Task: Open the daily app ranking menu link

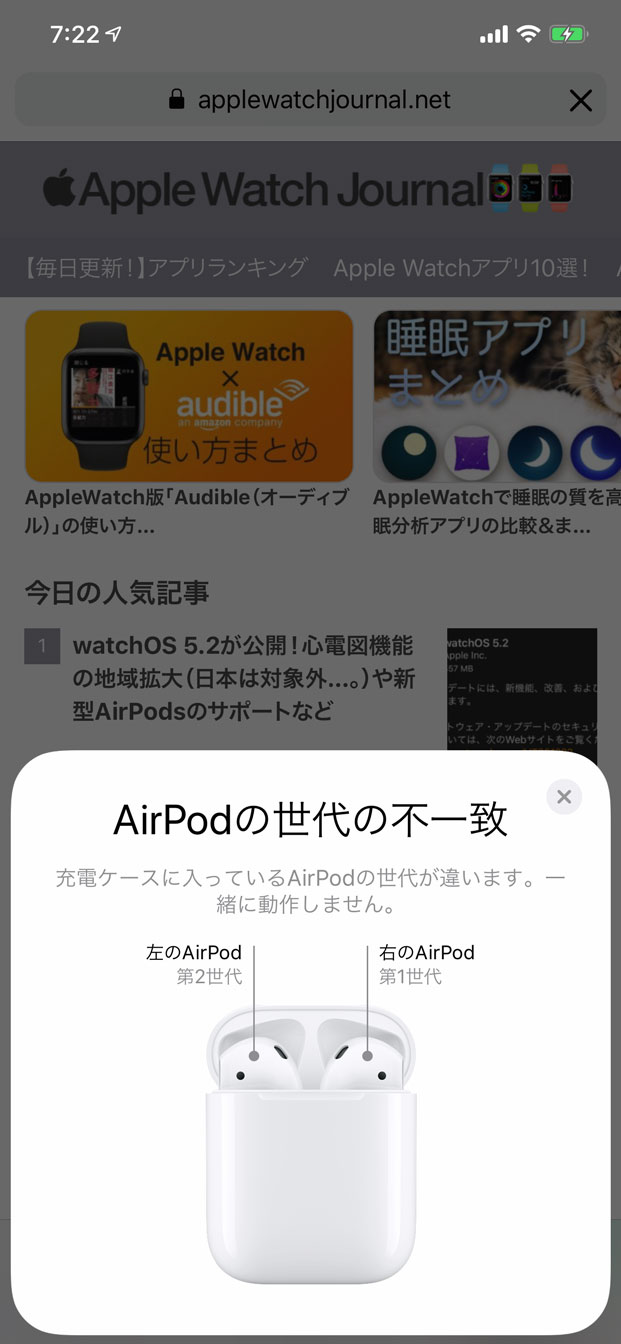Action: (165, 268)
